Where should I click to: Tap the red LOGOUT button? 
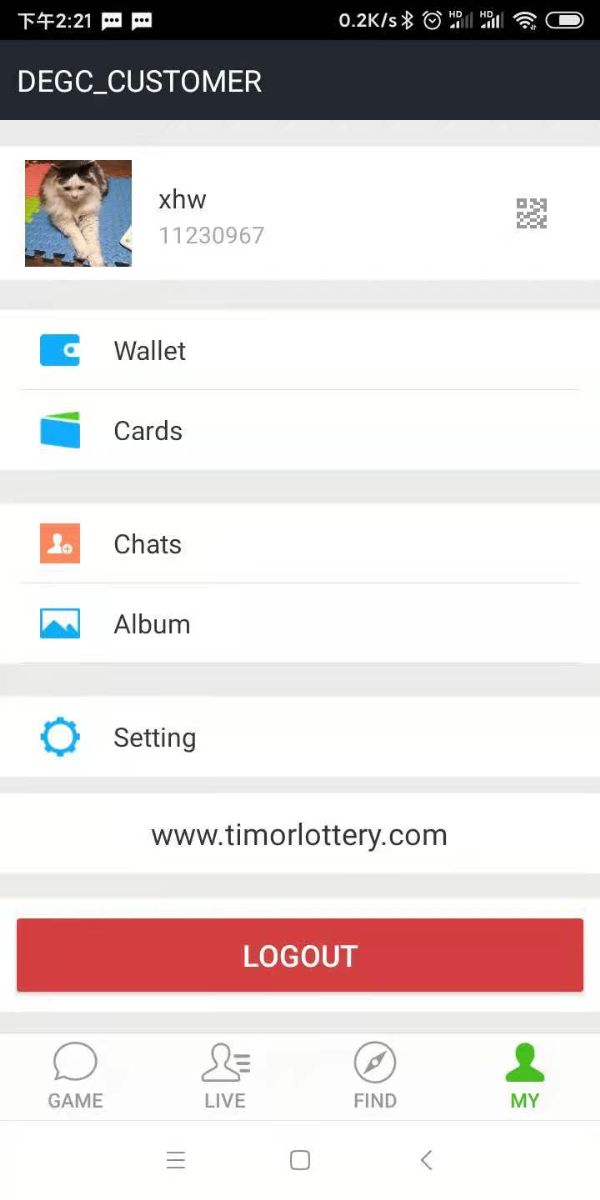(x=300, y=955)
